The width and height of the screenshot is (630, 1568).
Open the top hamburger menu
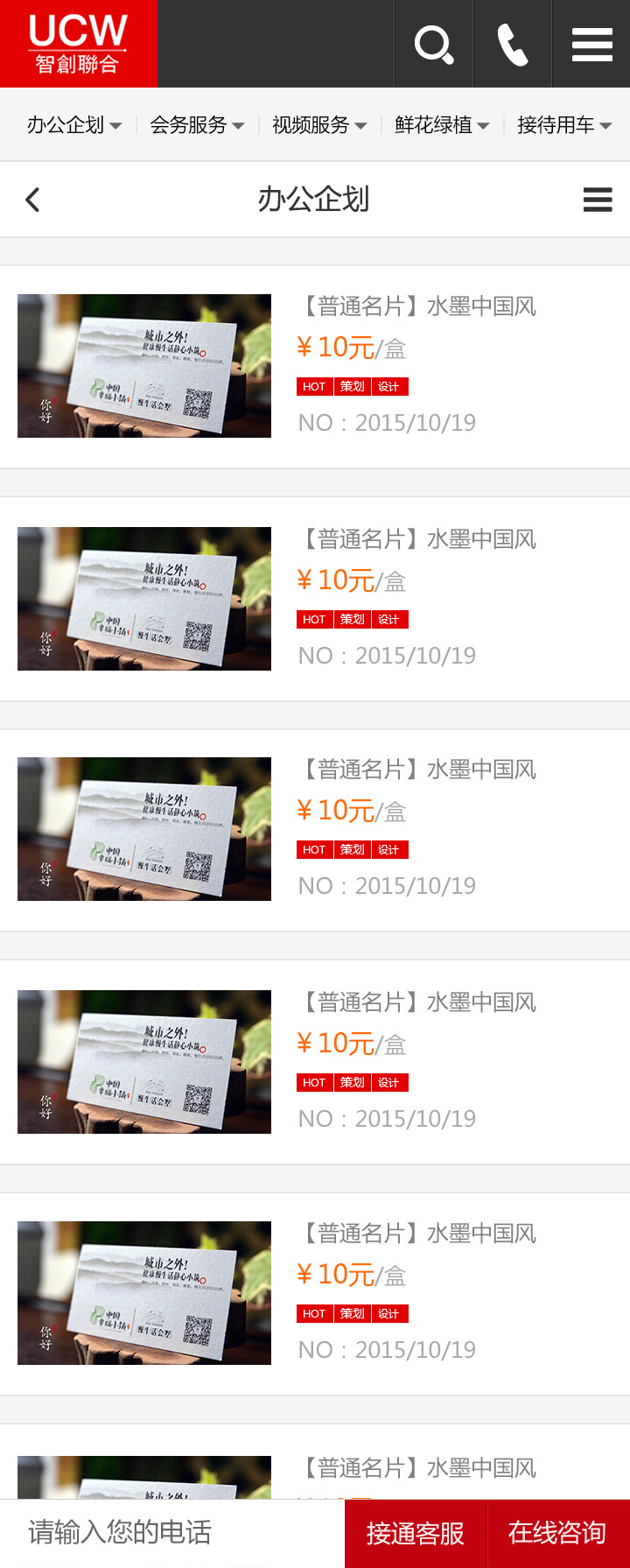tap(591, 44)
